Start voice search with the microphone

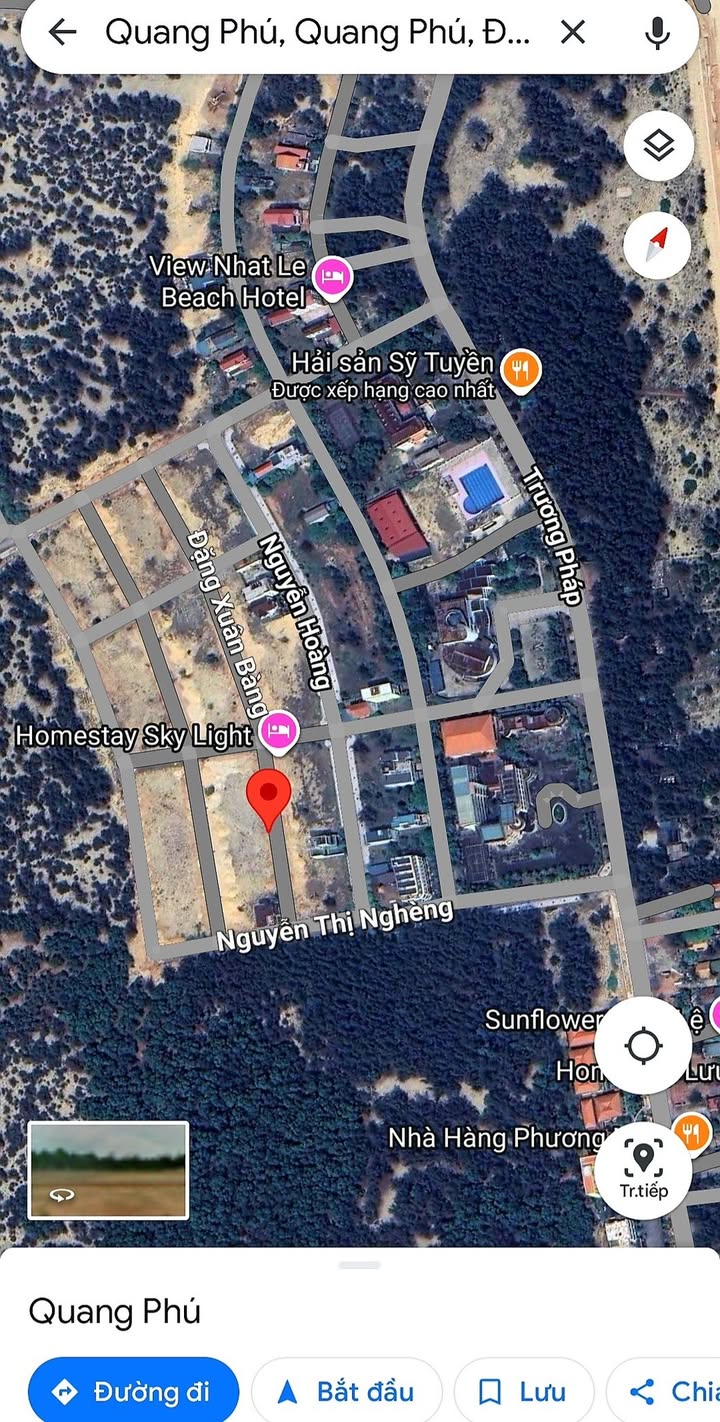click(657, 33)
